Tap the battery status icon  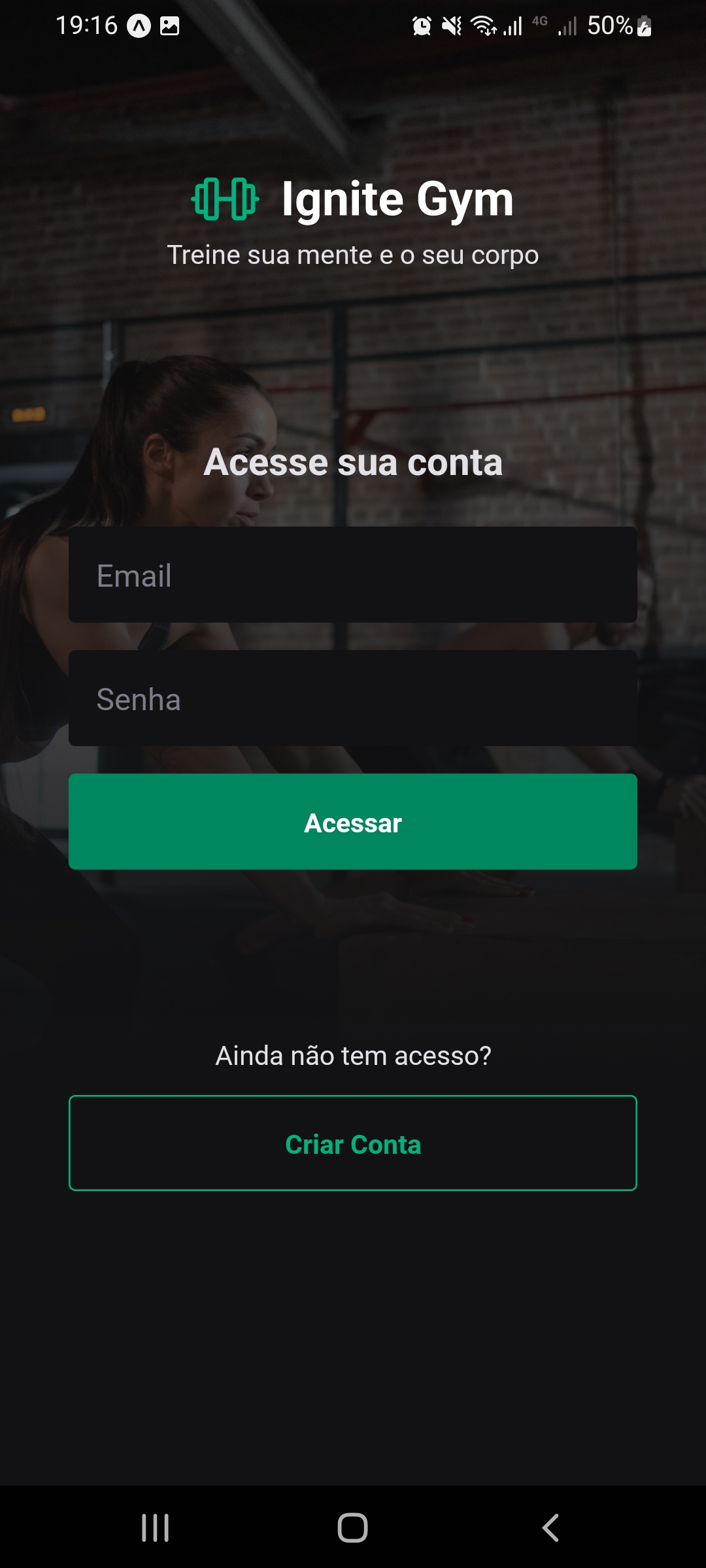coord(644,27)
